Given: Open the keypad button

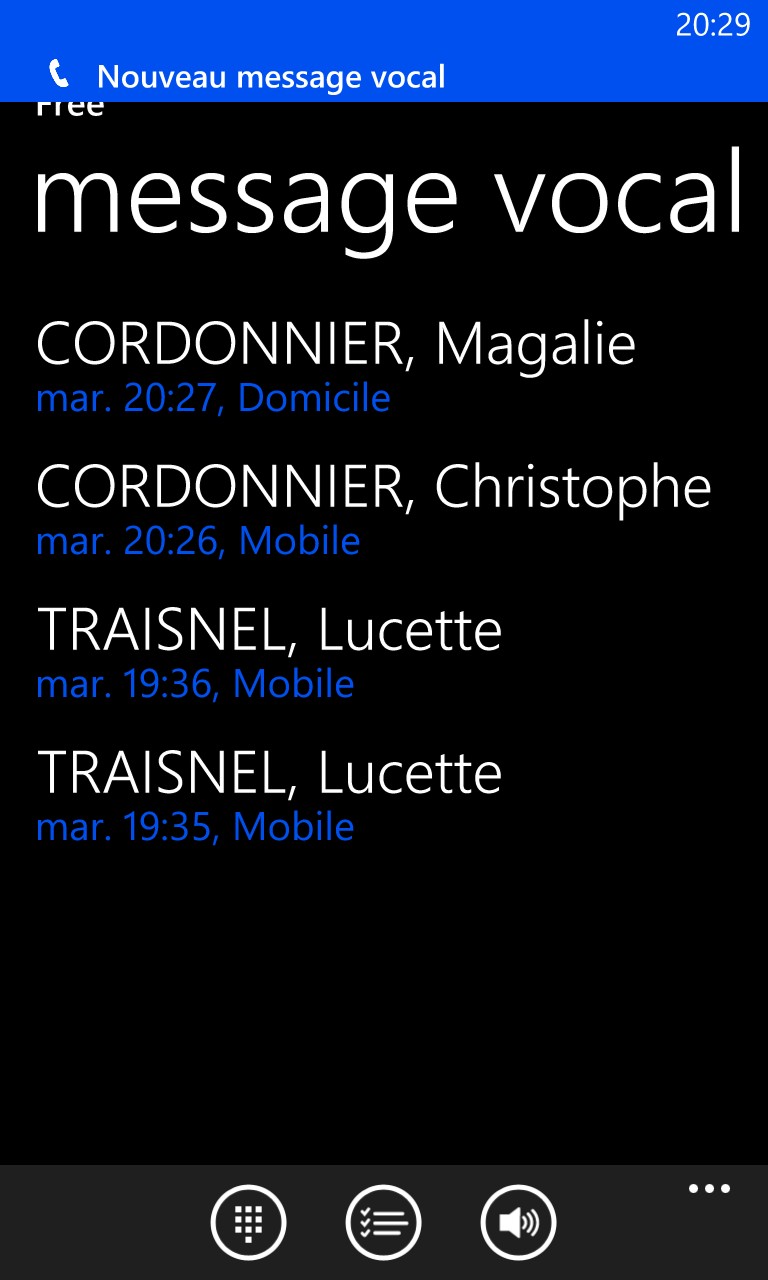Looking at the screenshot, I should 249,1222.
